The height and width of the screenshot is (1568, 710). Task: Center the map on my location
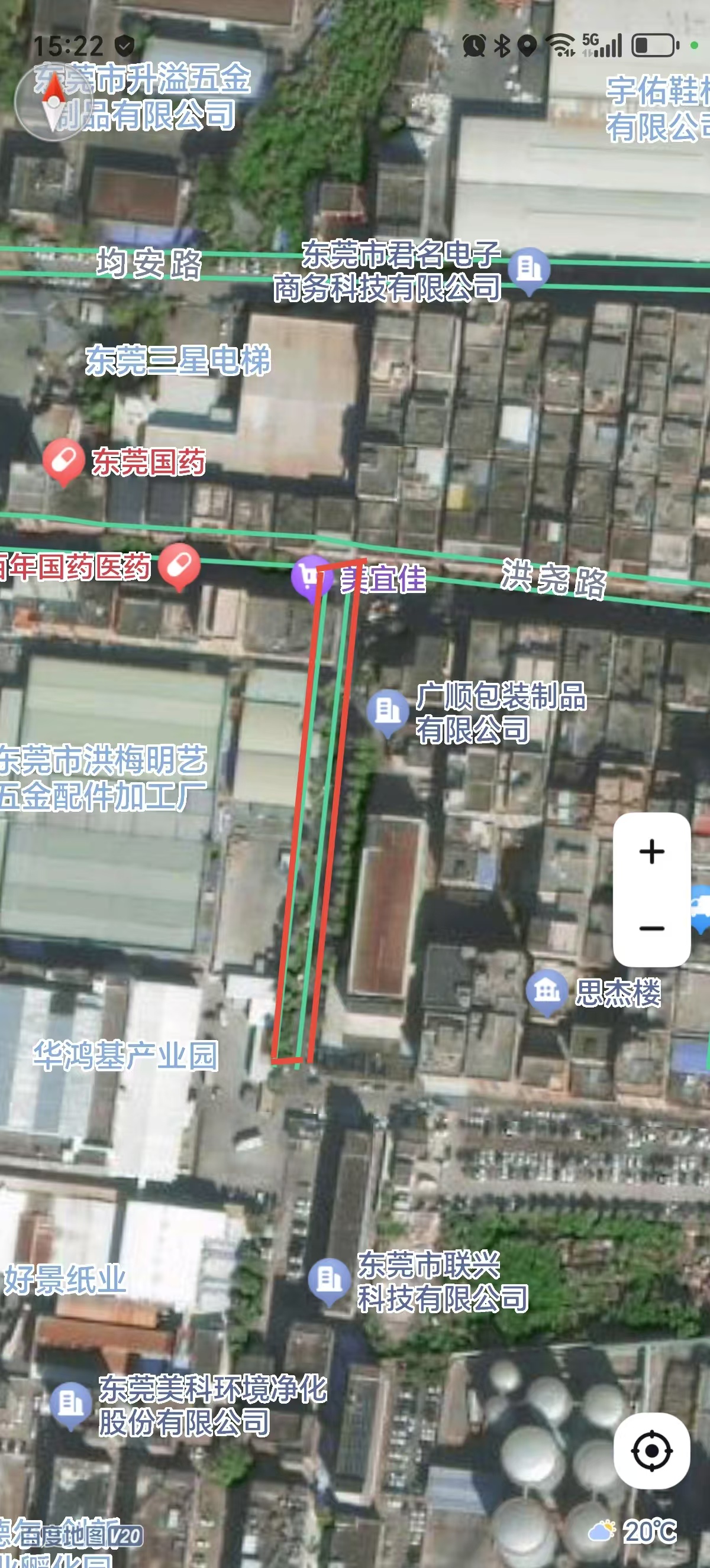651,1451
